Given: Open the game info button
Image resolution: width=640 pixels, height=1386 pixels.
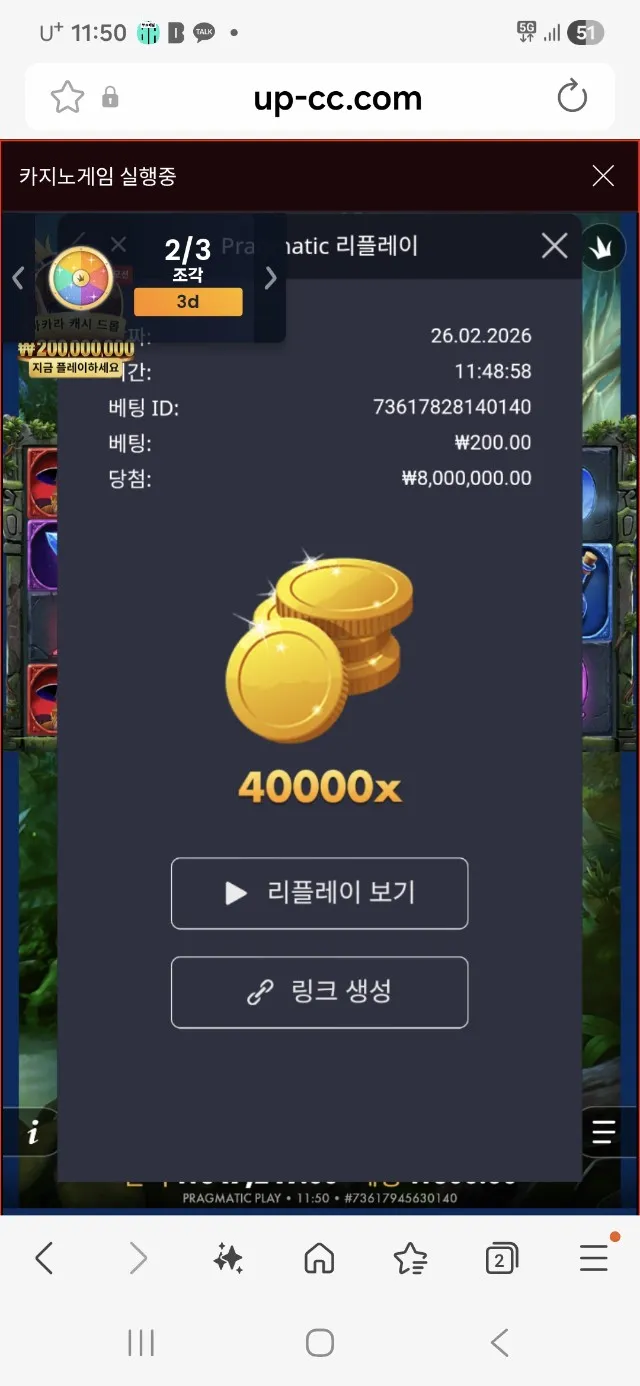Looking at the screenshot, I should coord(33,1133).
